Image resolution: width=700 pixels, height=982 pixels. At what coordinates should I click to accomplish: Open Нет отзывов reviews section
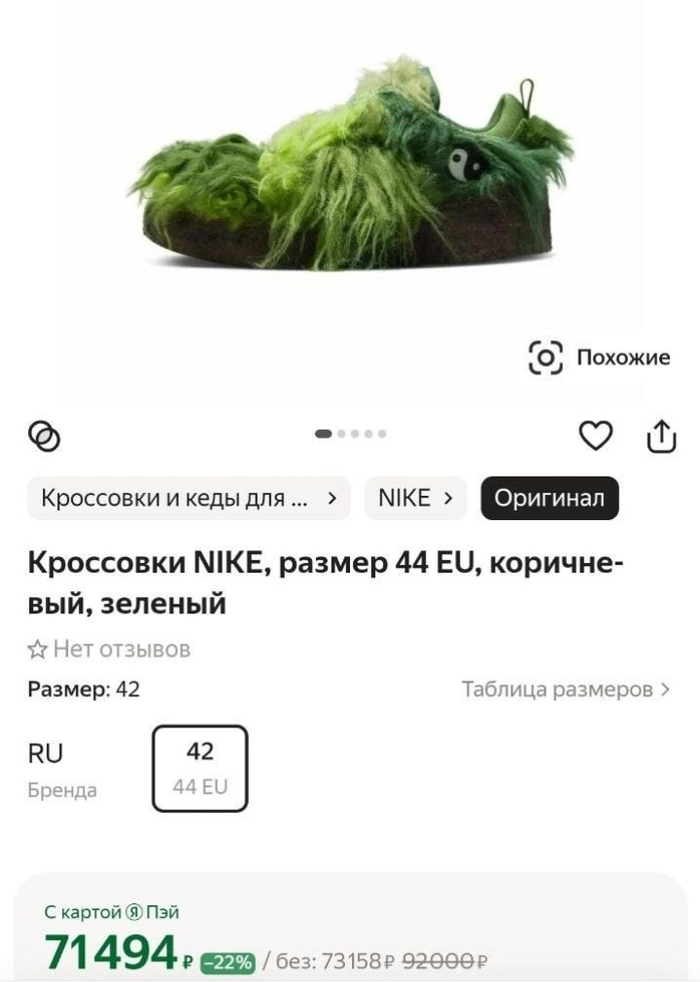tap(109, 650)
